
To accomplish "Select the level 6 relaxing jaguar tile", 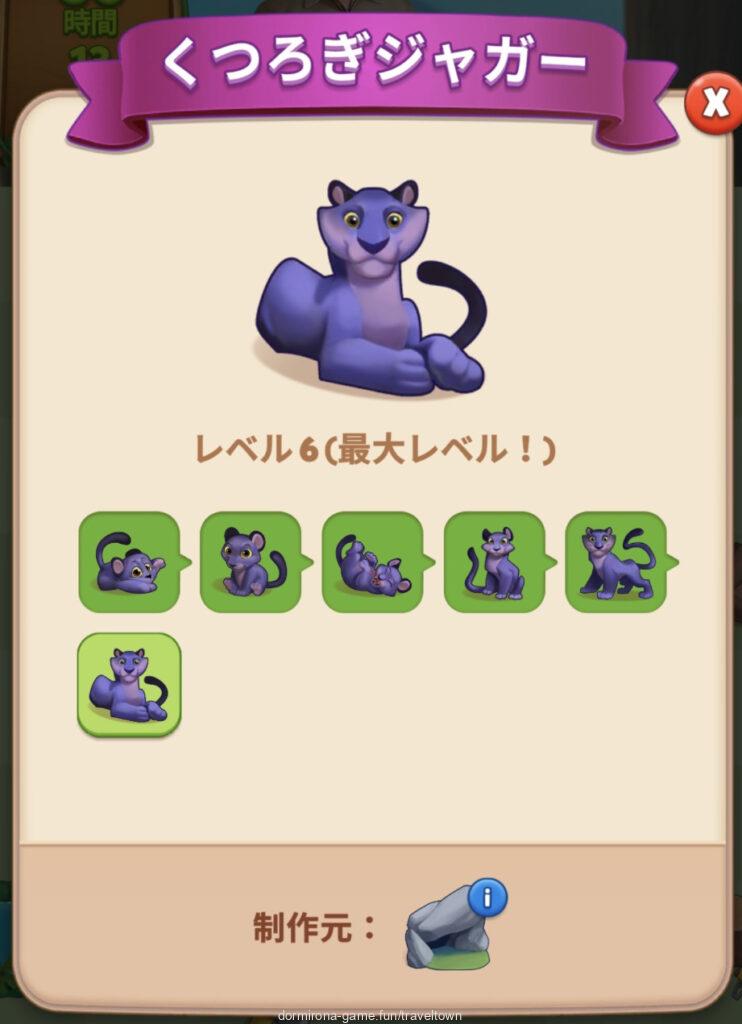I will point(129,685).
